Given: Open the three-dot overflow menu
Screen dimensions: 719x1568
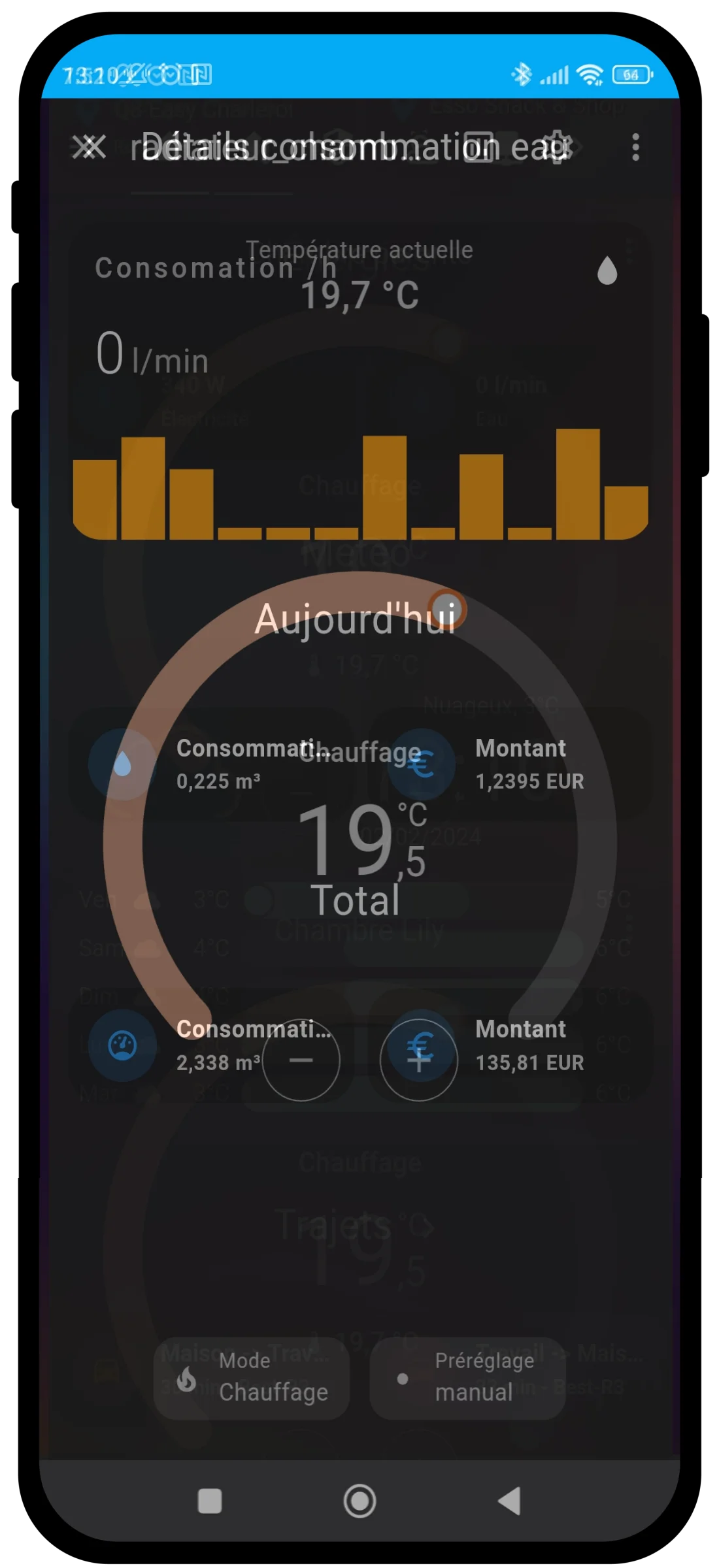Looking at the screenshot, I should coord(635,147).
